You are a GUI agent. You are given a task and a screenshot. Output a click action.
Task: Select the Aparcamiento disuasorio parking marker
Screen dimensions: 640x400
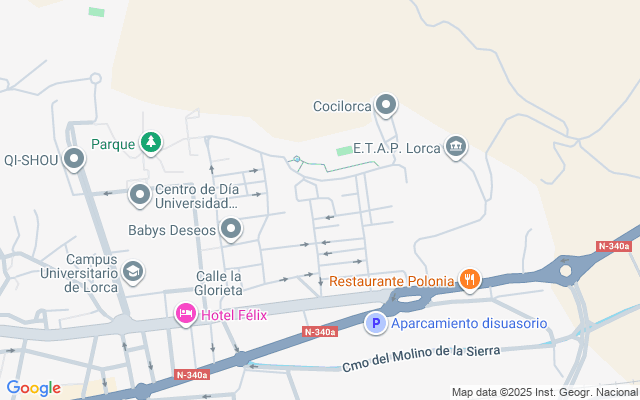375,323
